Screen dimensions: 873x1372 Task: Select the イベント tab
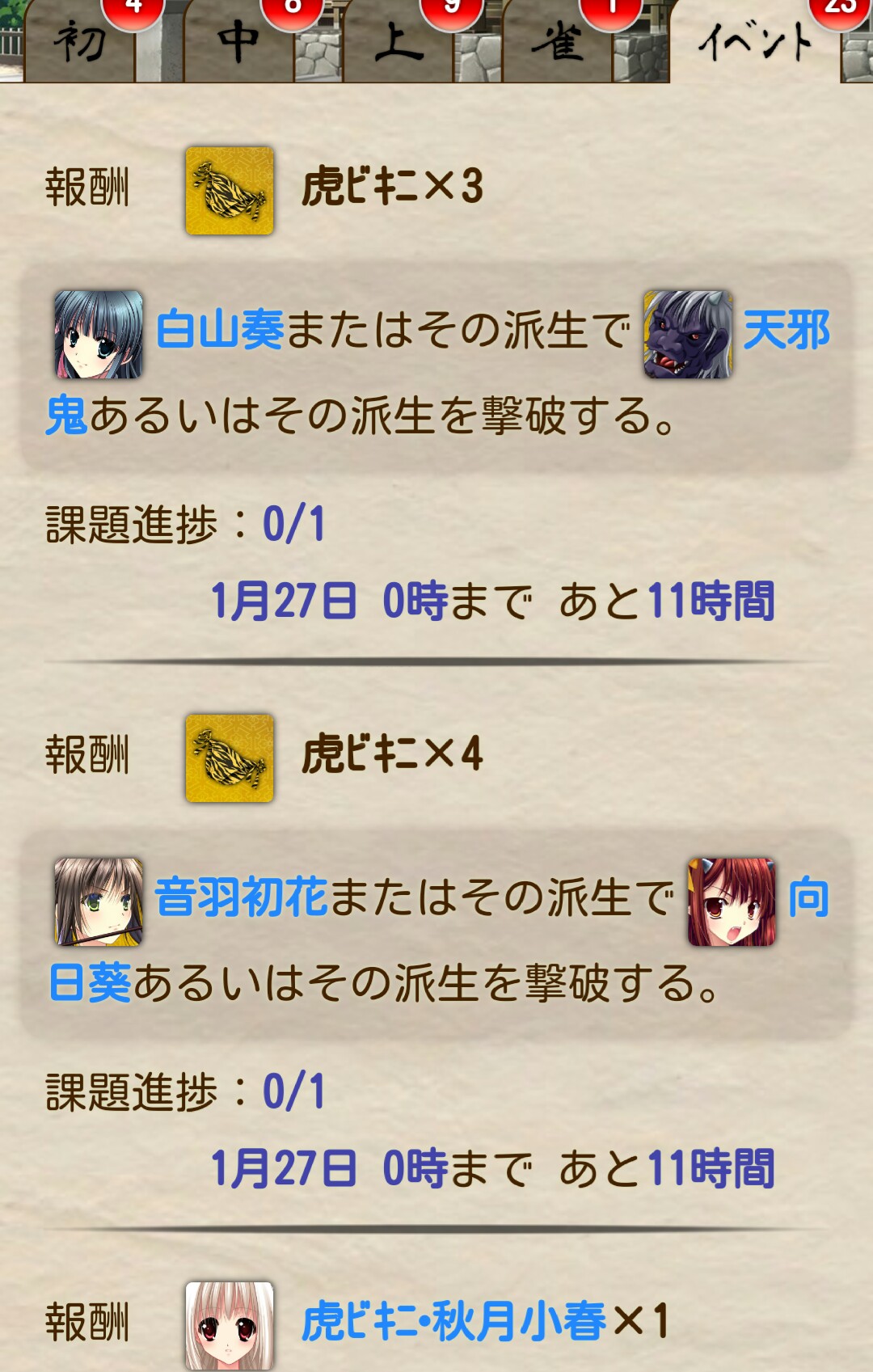pyautogui.click(x=754, y=42)
